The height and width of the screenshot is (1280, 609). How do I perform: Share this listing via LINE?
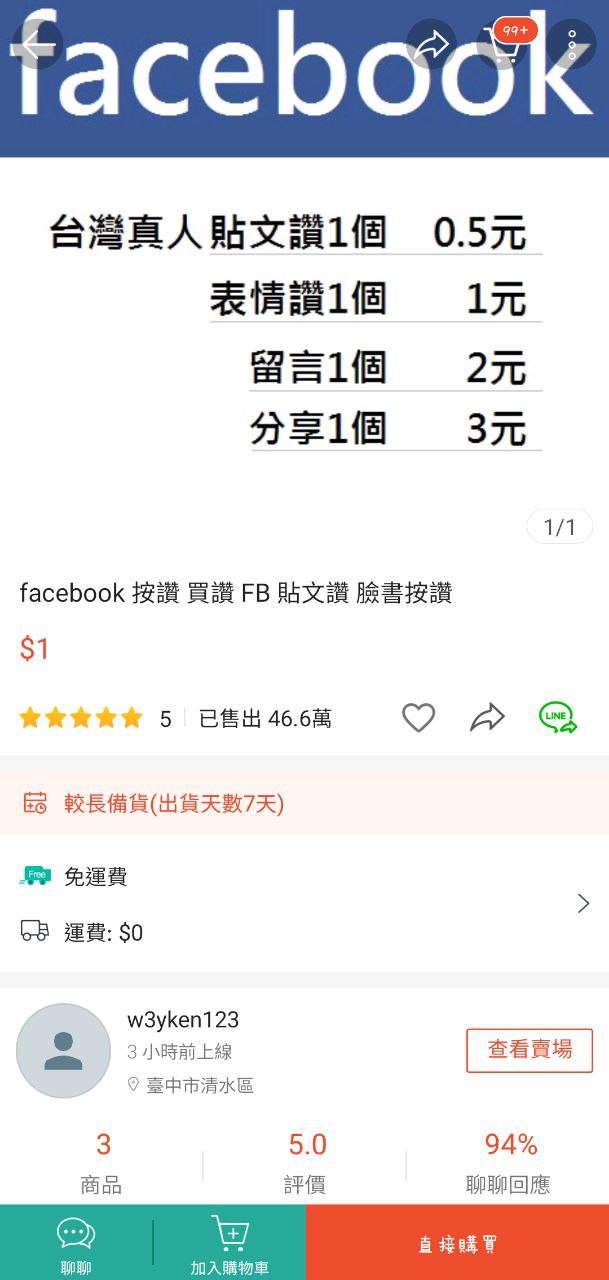click(557, 717)
